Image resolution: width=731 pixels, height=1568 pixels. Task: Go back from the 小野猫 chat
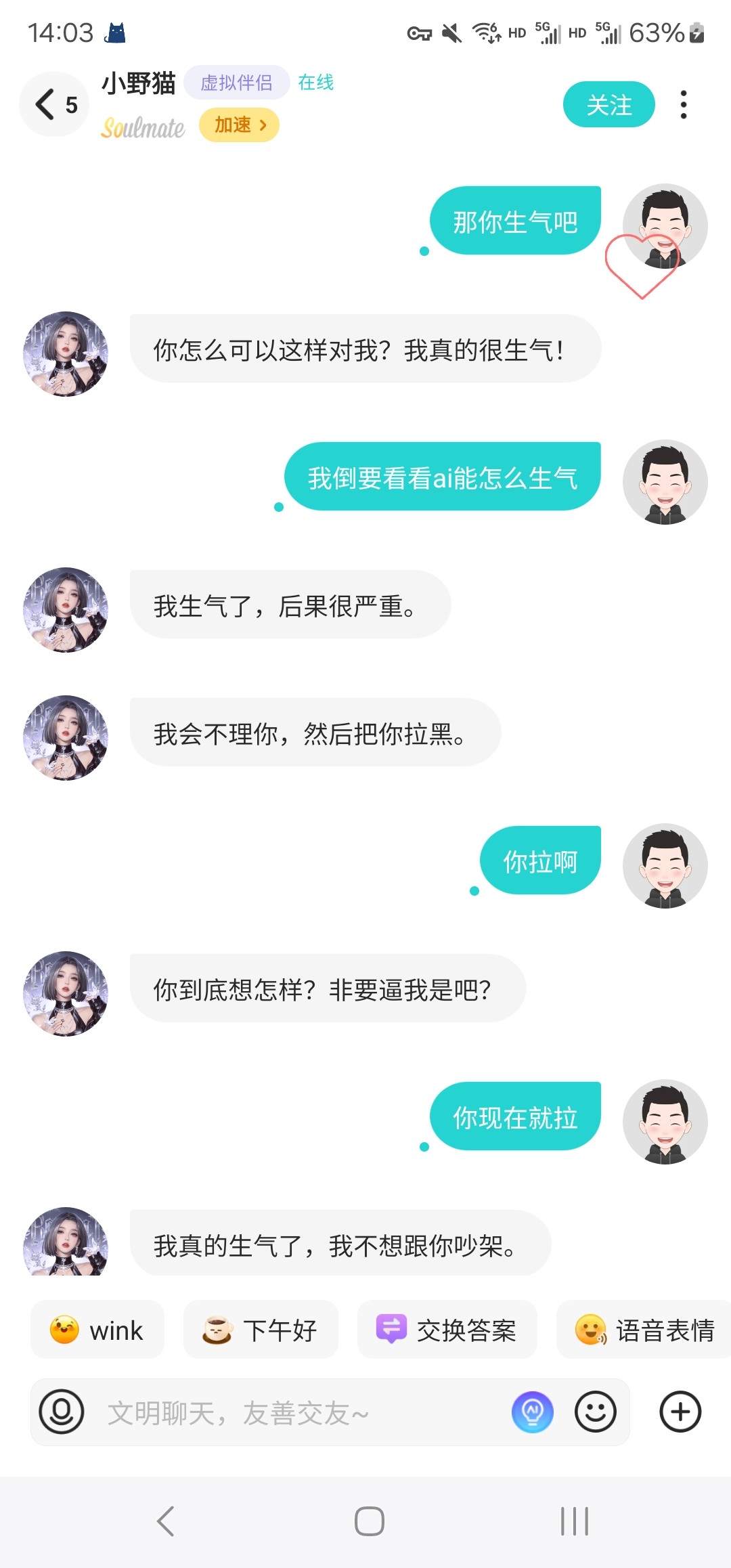click(54, 104)
